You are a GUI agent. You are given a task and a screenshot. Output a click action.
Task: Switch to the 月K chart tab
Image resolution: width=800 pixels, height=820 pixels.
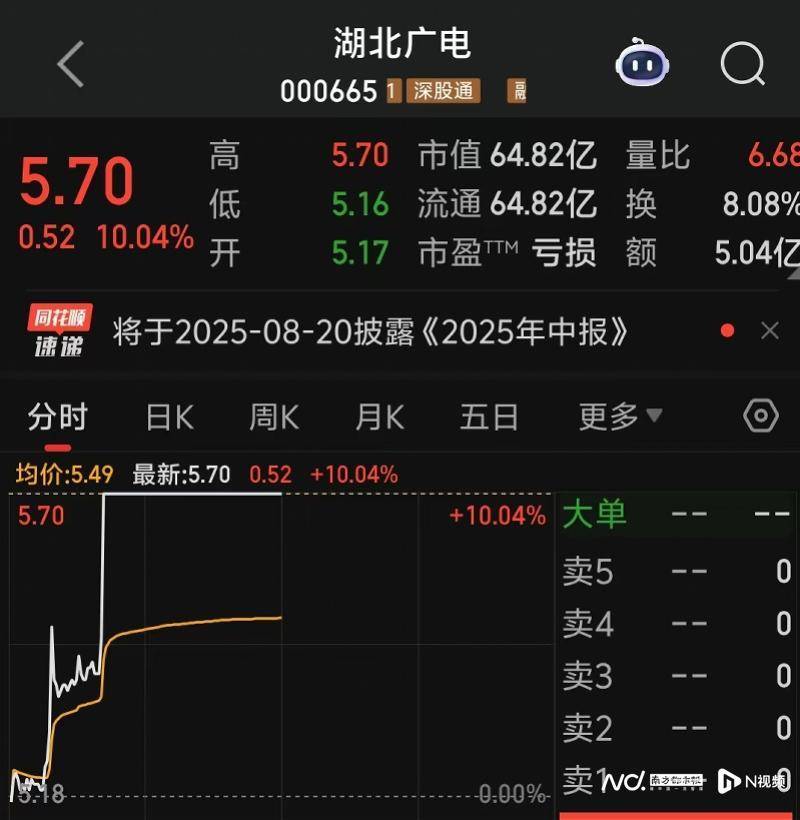click(379, 417)
